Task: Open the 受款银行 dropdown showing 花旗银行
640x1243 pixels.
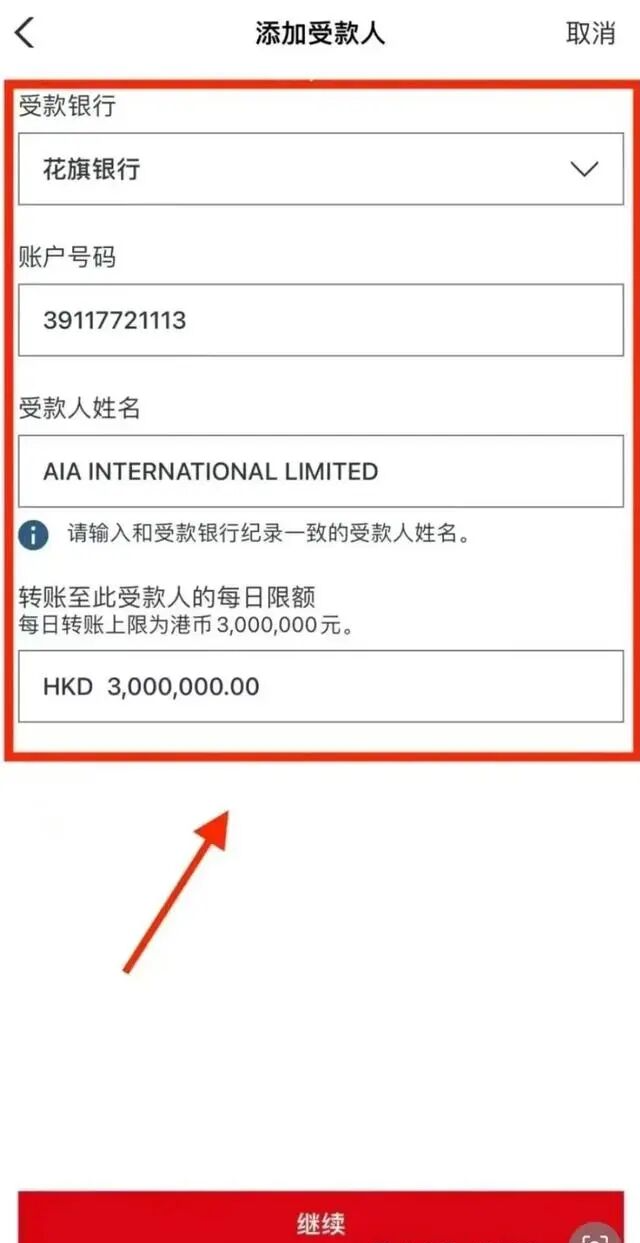Action: 320,169
